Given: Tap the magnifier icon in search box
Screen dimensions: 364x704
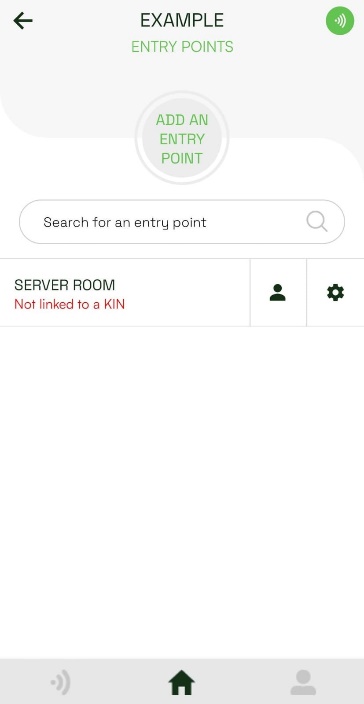Looking at the screenshot, I should (x=317, y=222).
